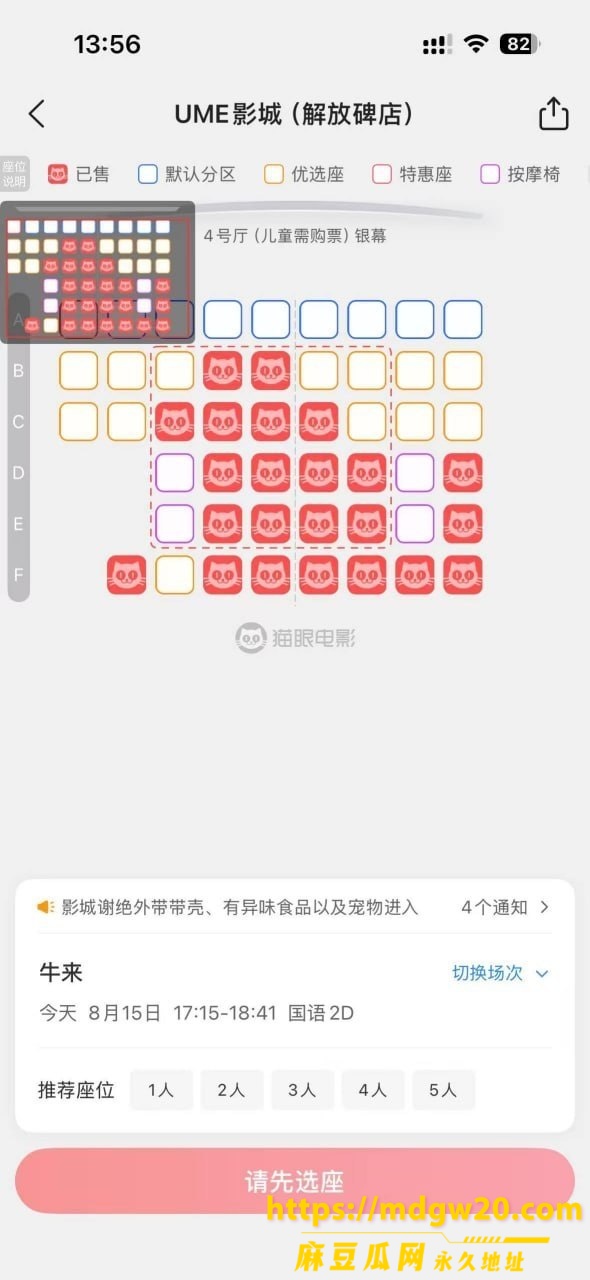The image size is (590, 1280).
Task: Select the leftmost yellow seat in row B
Action: pyautogui.click(x=79, y=371)
